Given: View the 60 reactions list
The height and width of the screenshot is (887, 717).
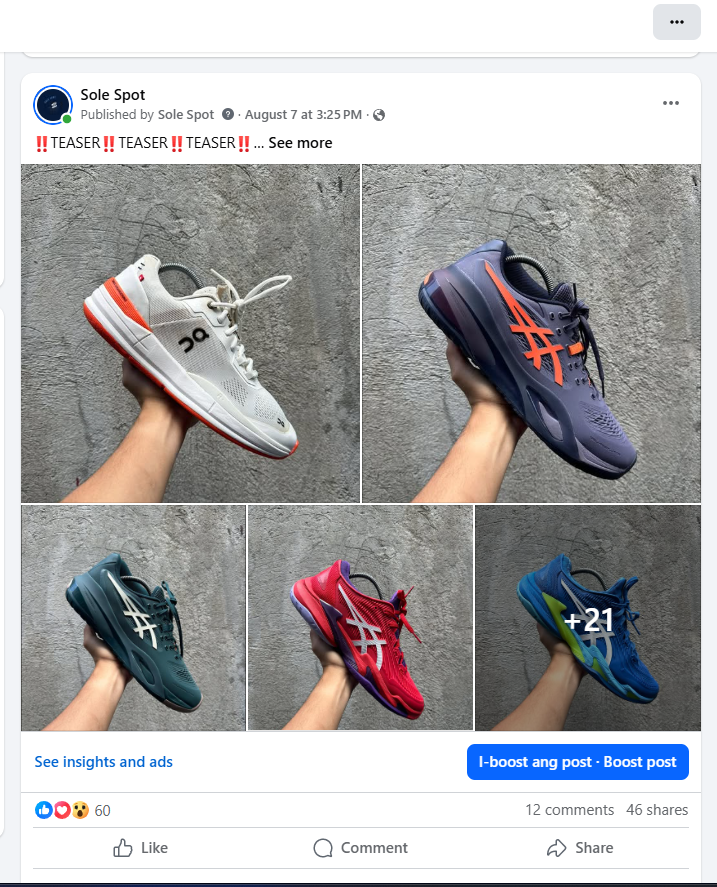Looking at the screenshot, I should click(102, 810).
